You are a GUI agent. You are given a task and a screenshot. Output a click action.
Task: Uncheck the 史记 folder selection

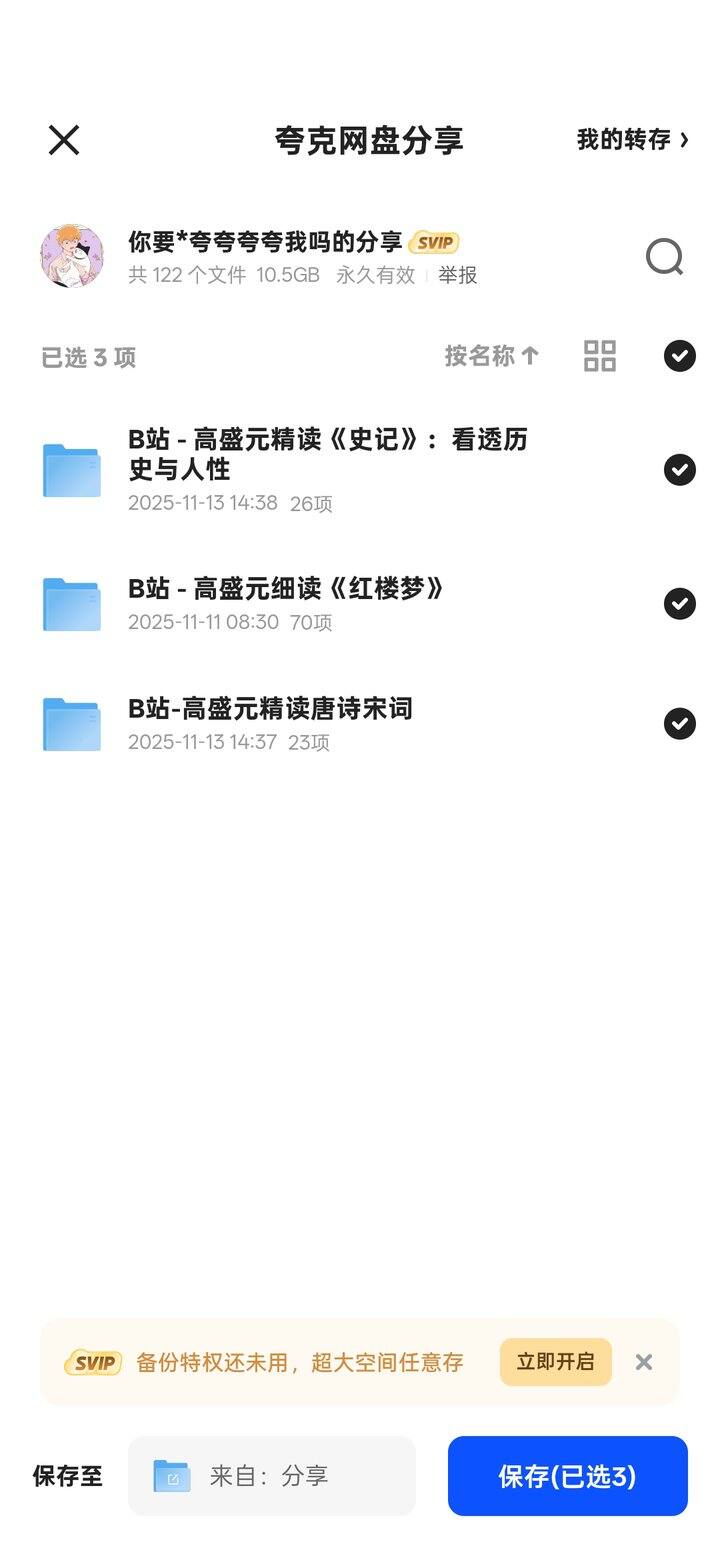pyautogui.click(x=678, y=470)
